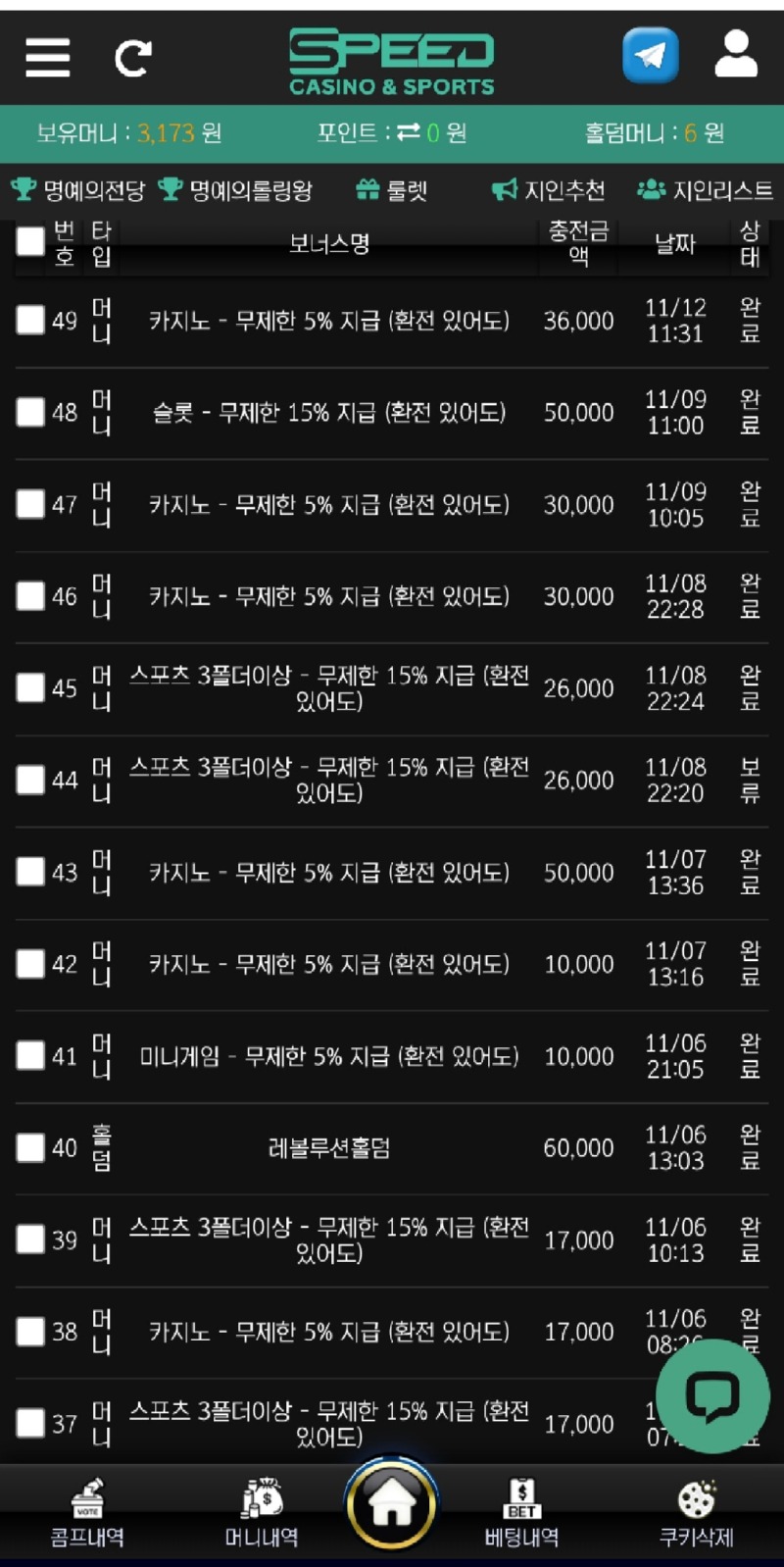This screenshot has height=1567, width=784.
Task: Open 명예의전당 menu
Action: click(78, 190)
